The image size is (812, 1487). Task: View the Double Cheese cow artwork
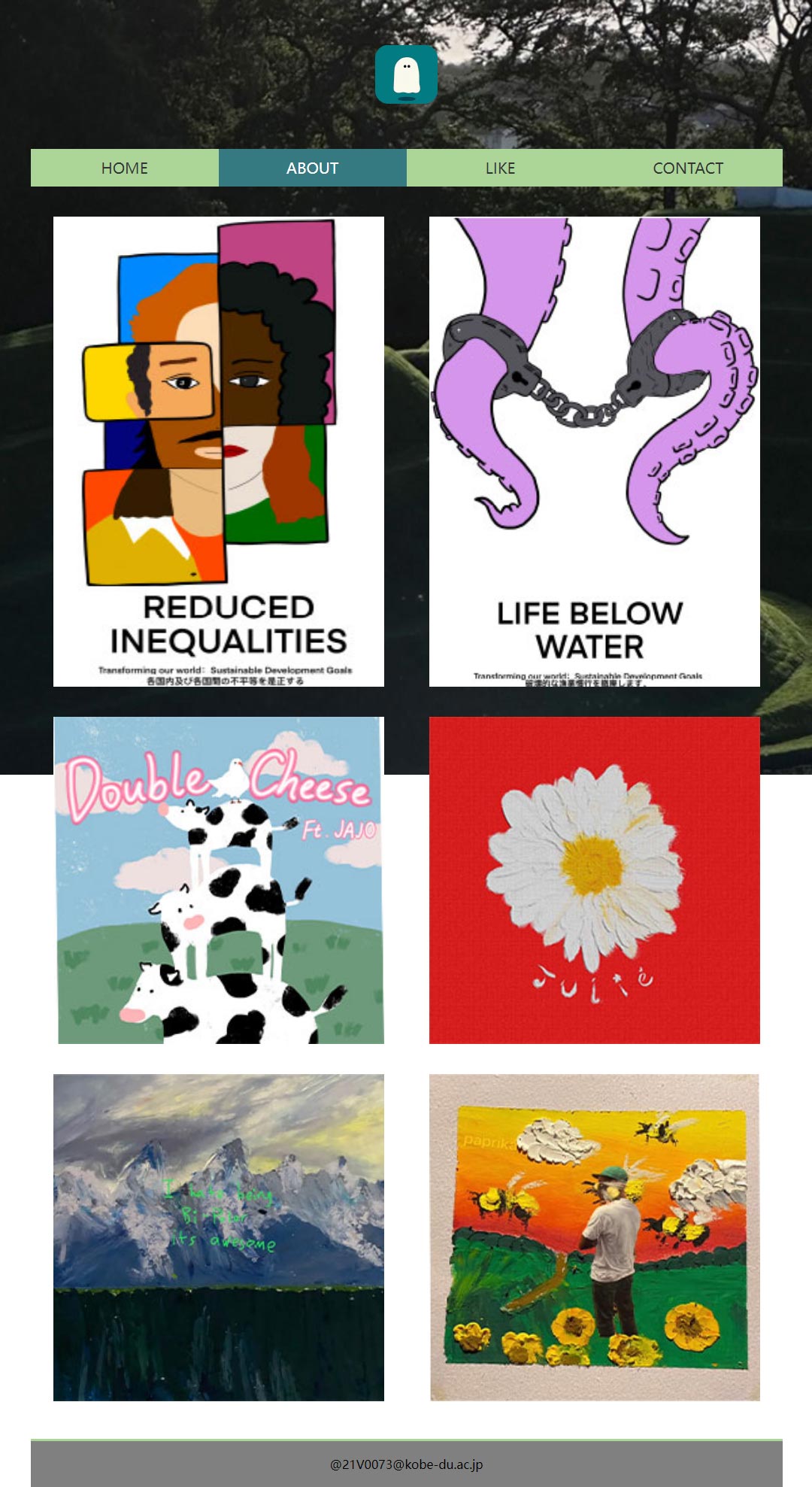(x=219, y=880)
